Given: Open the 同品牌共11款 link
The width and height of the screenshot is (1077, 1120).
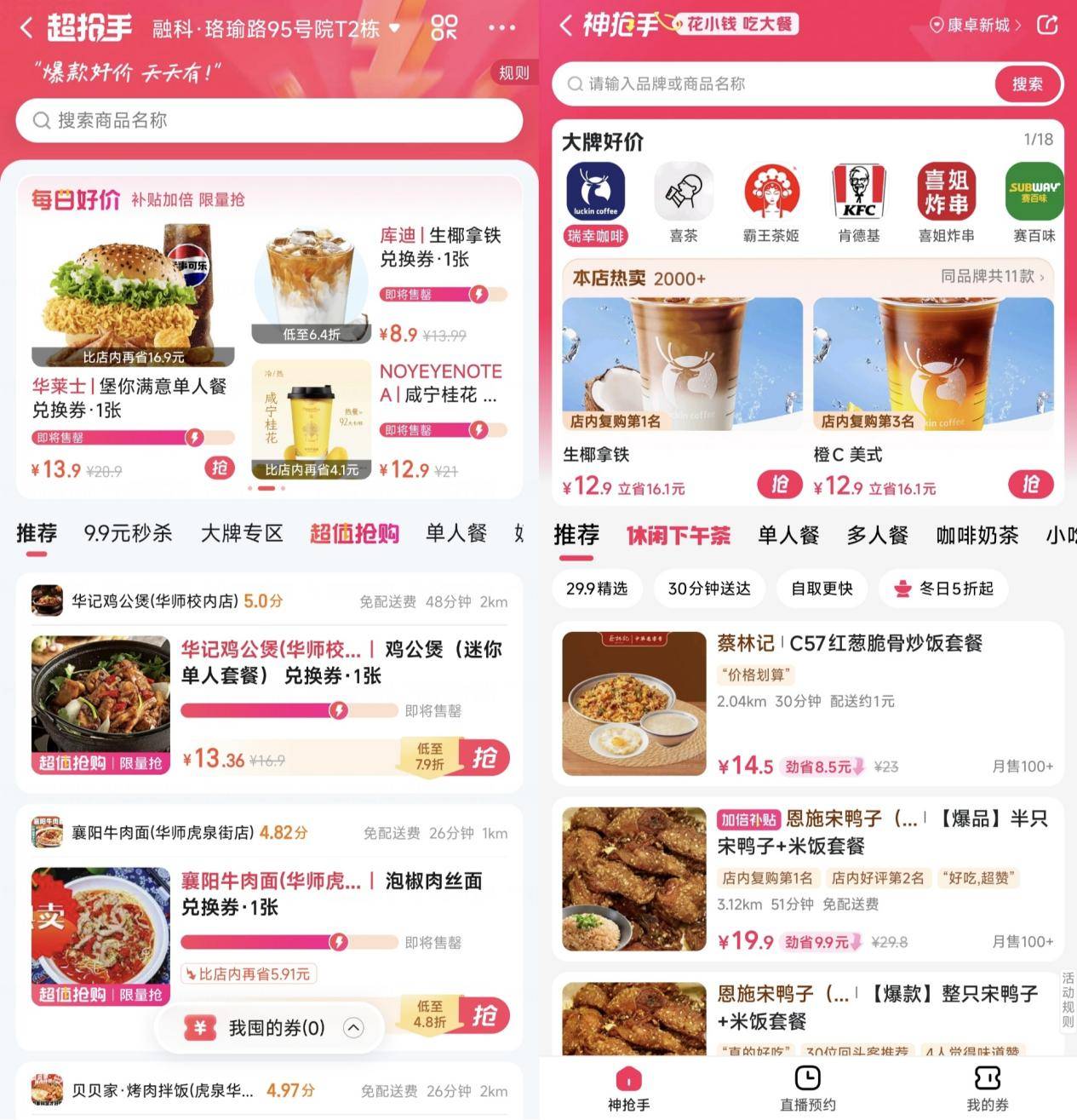Looking at the screenshot, I should 992,277.
